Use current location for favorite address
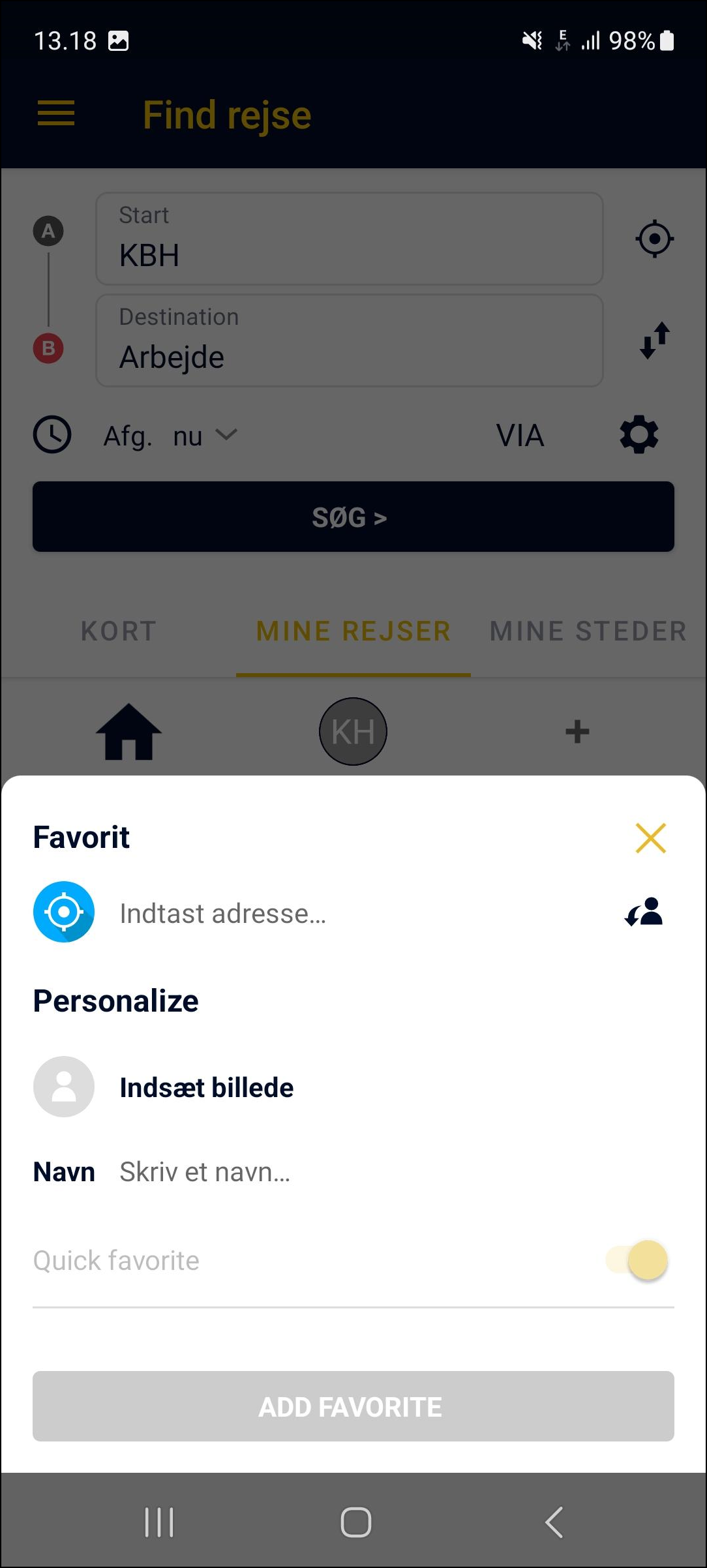Viewport: 707px width, 1568px height. pyautogui.click(x=64, y=912)
